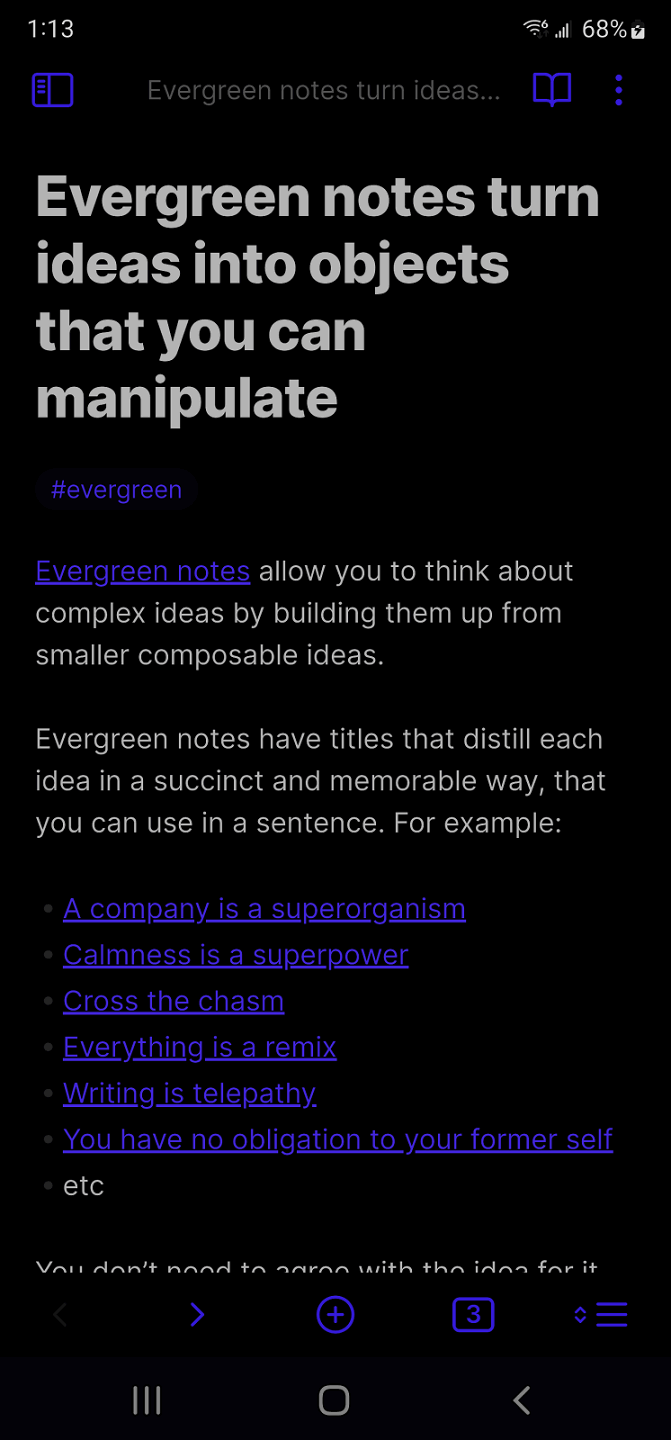Show the 3 open tabs
Screen dimensions: 671x1440
pyautogui.click(x=473, y=1315)
